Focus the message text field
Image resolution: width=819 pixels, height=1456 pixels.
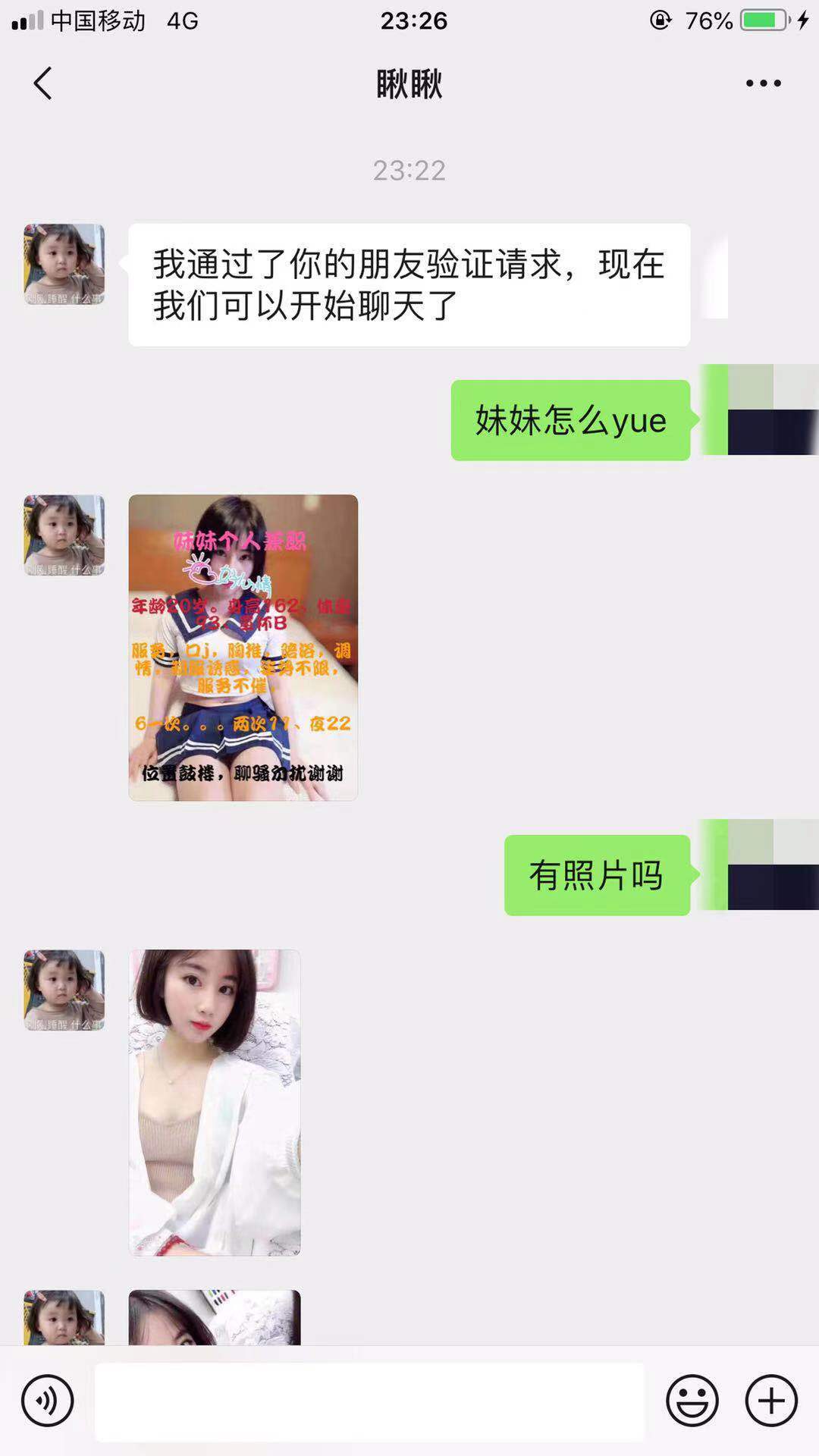(x=369, y=1401)
